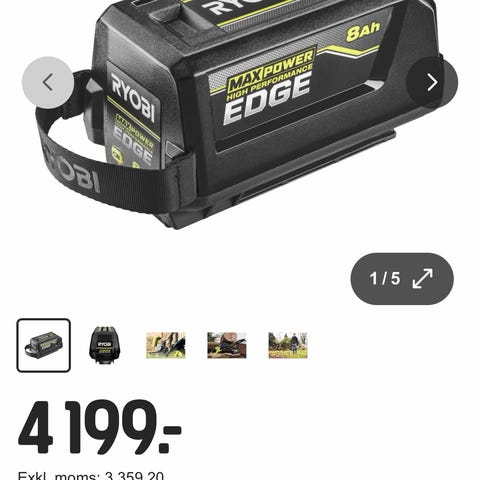
Task: View the fourth thumbnail with chainsaw
Action: coord(227,345)
